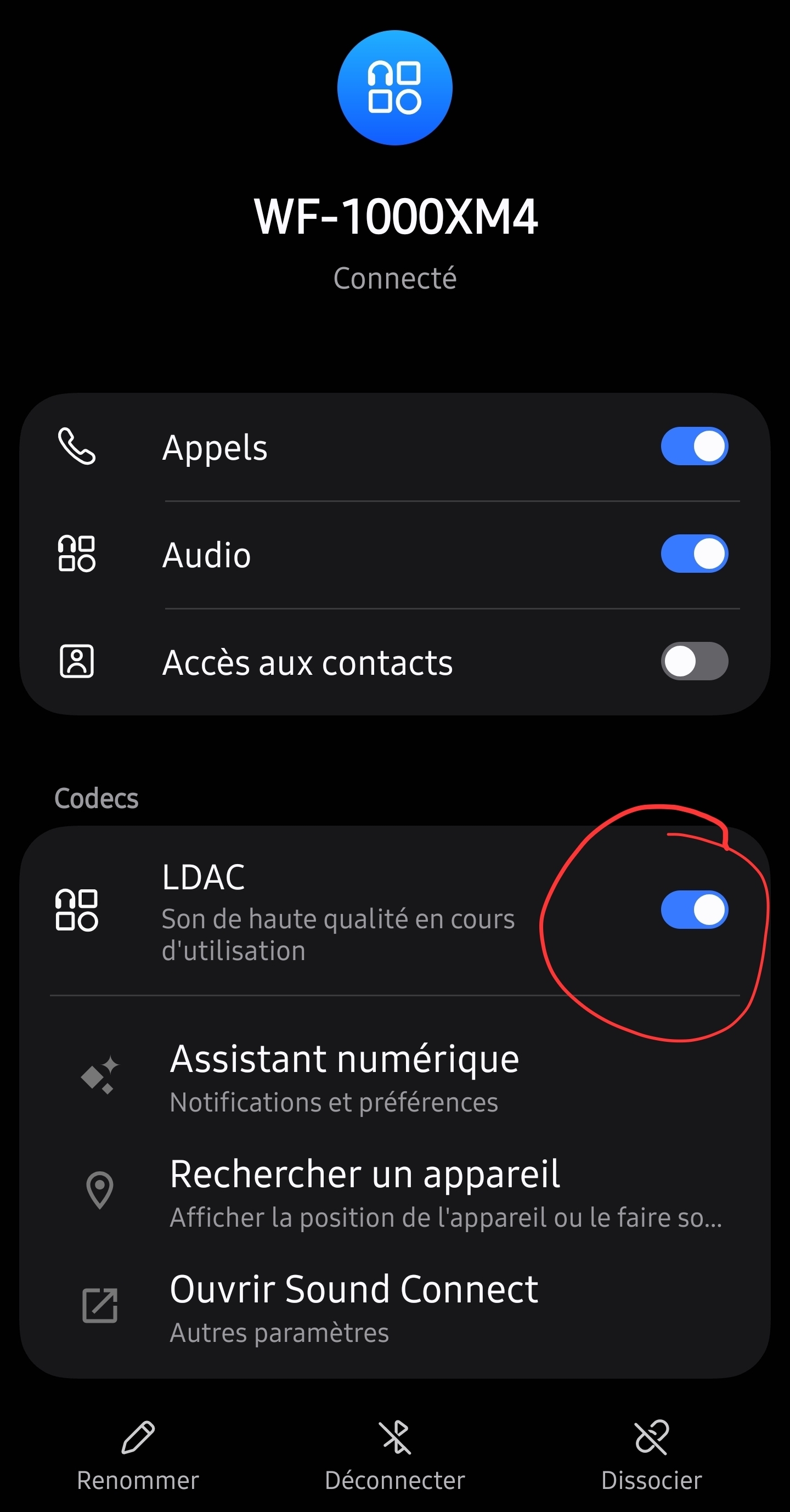This screenshot has width=790, height=1512.
Task: Enable Accès aux contacts
Action: pyautogui.click(x=695, y=662)
